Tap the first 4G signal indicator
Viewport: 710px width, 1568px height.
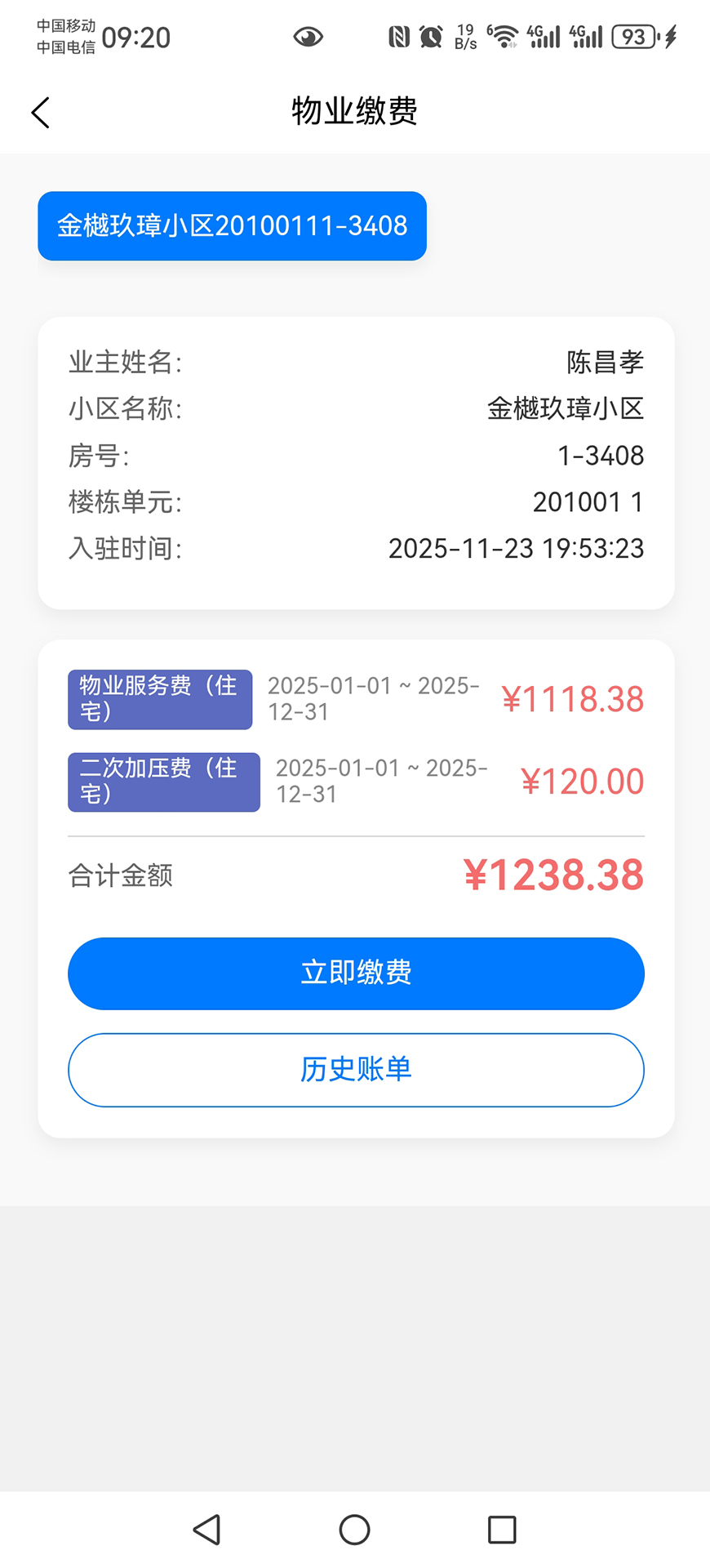pyautogui.click(x=542, y=36)
